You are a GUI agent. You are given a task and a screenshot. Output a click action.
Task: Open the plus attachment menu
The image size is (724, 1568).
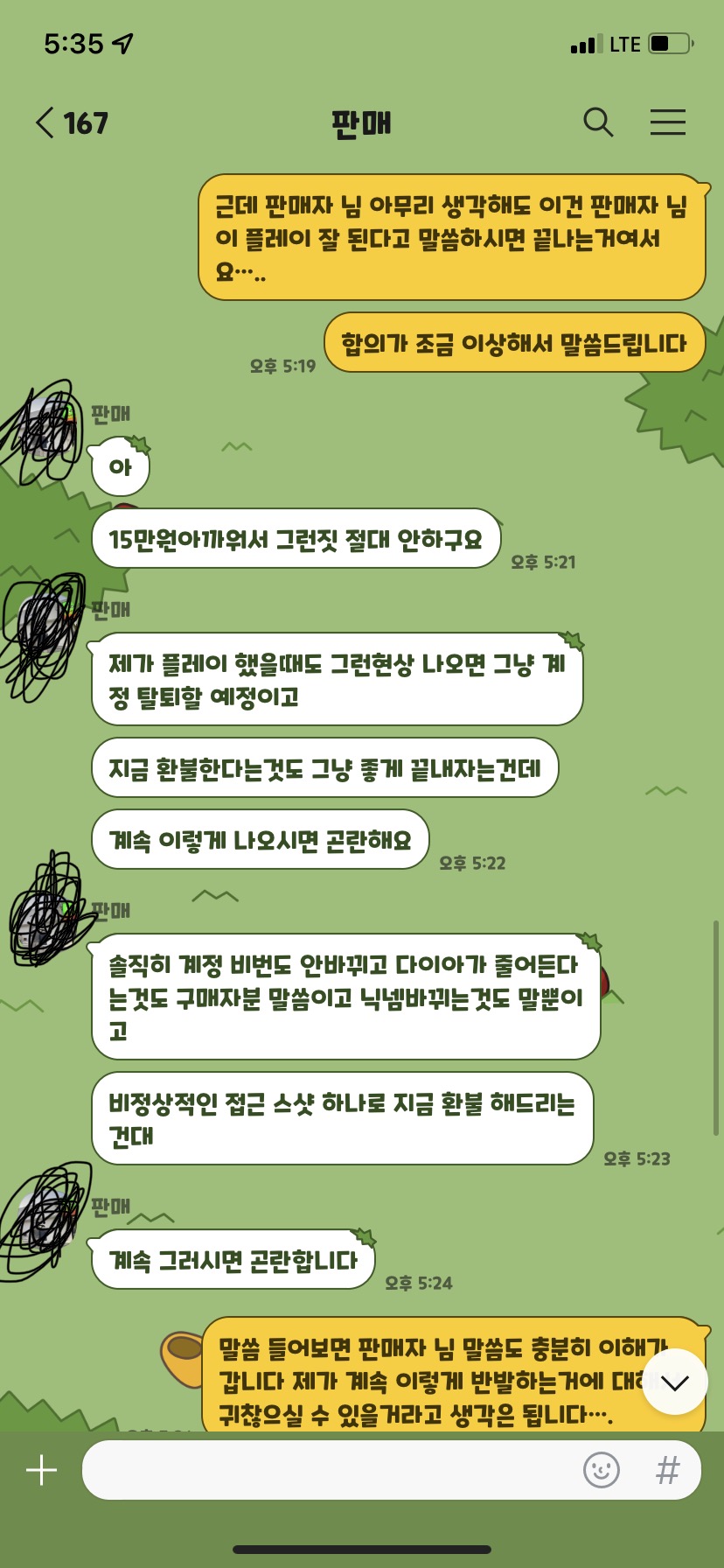41,1470
